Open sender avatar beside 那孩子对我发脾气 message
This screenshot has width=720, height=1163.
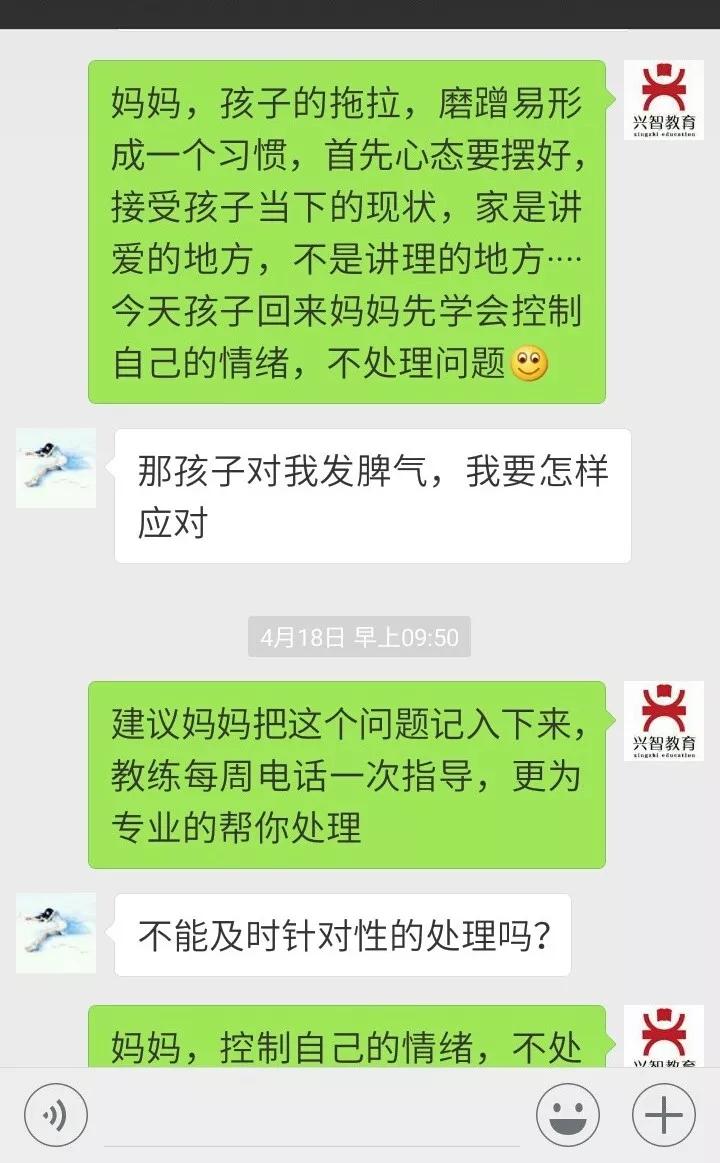[x=56, y=468]
